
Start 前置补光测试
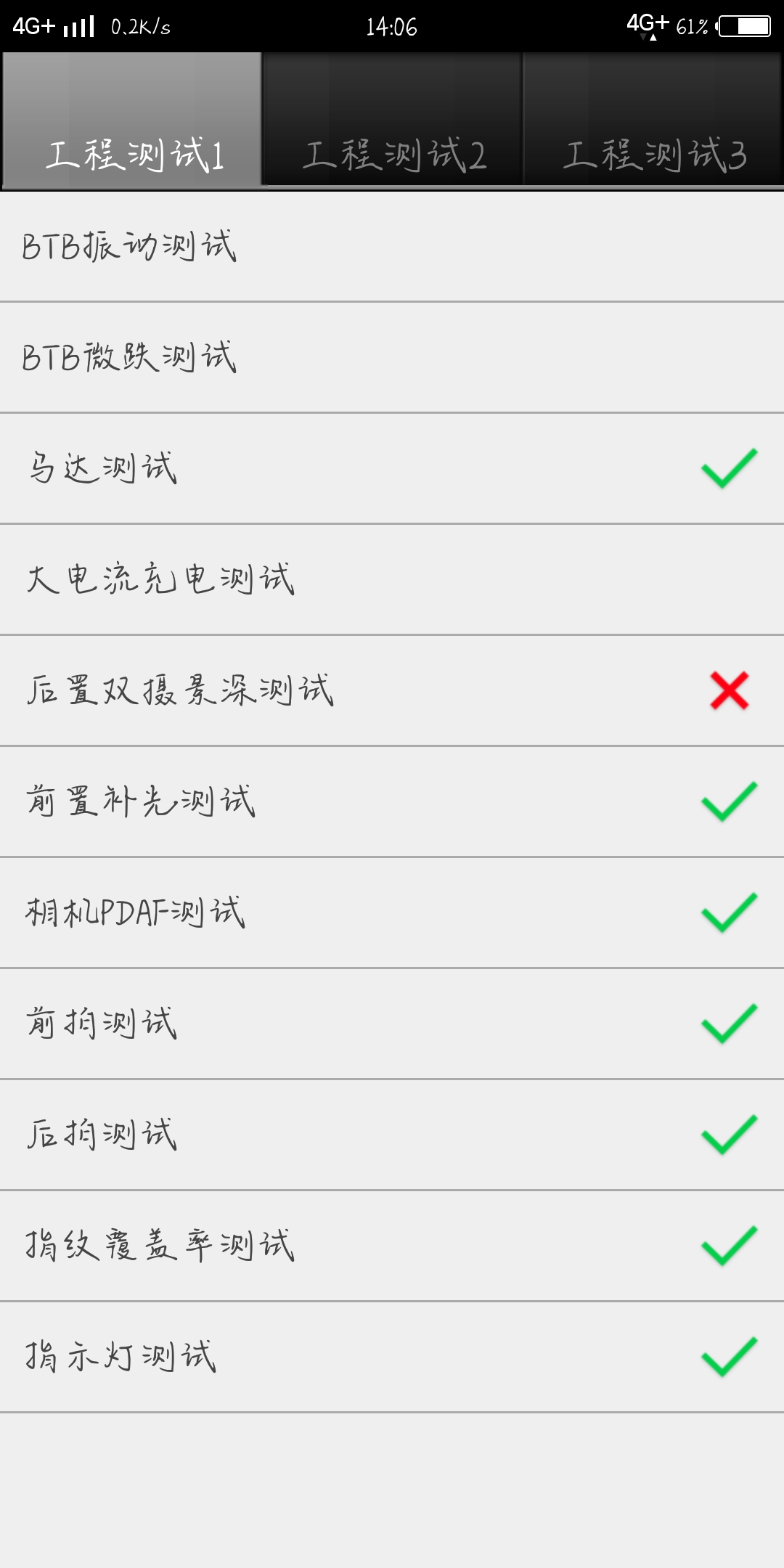coord(392,801)
